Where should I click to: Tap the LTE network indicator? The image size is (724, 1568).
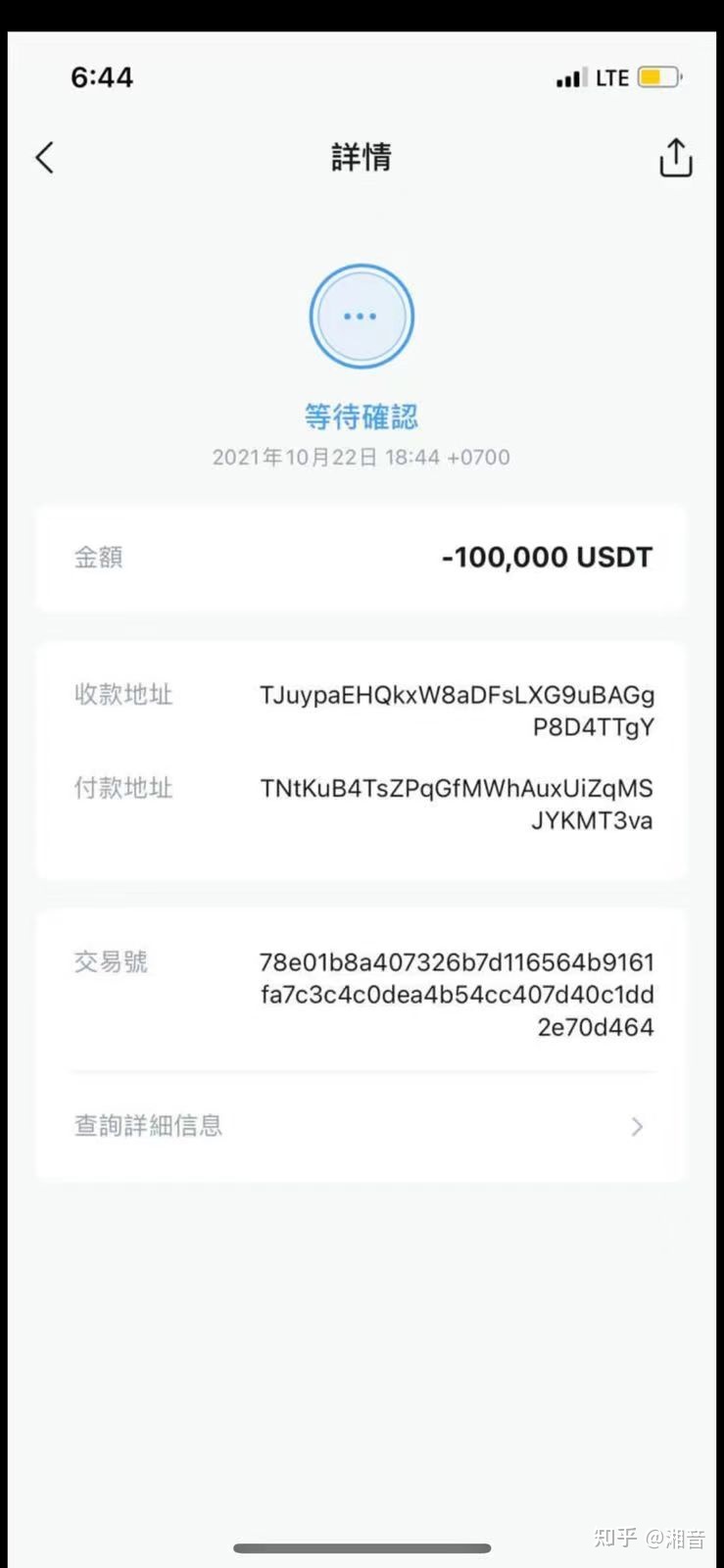(613, 76)
